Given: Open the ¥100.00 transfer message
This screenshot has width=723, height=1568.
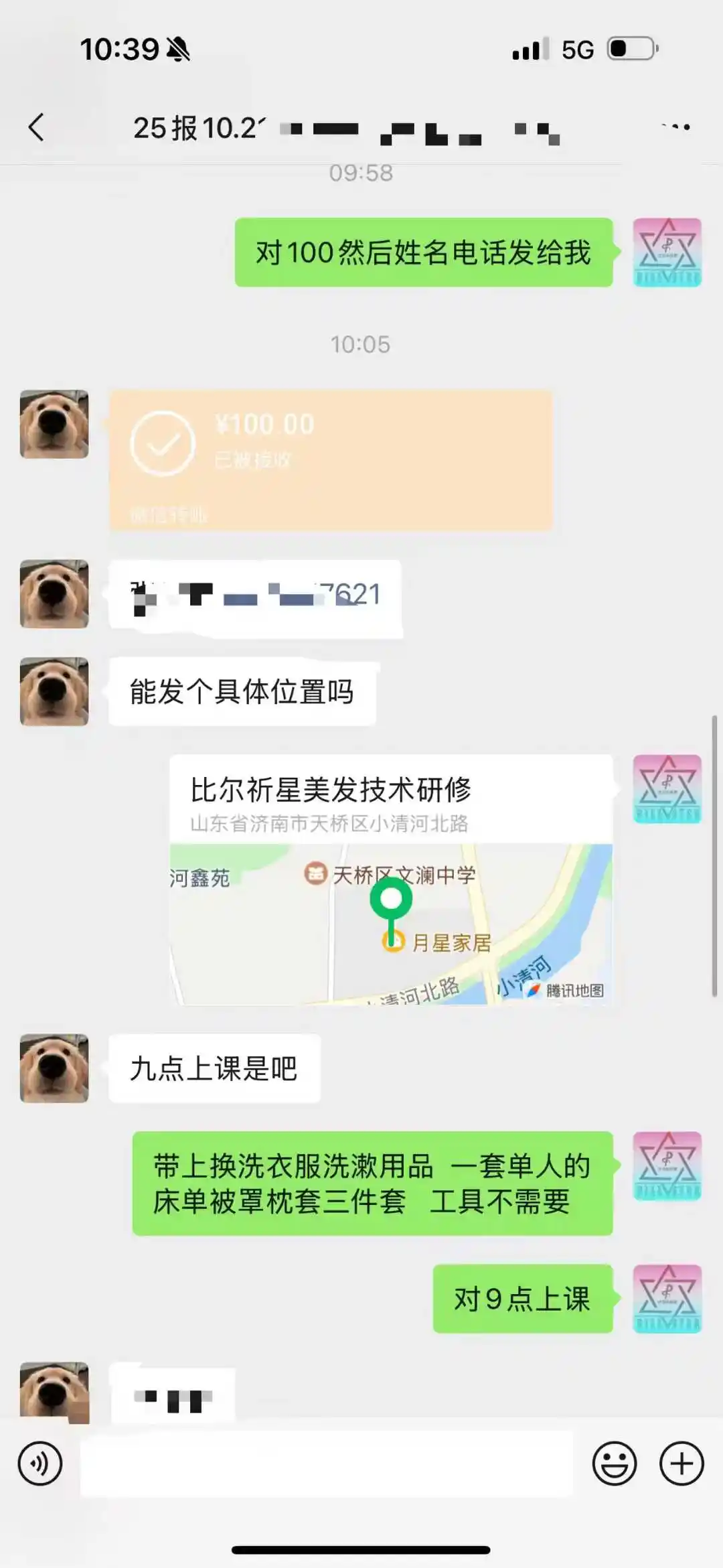Looking at the screenshot, I should pyautogui.click(x=331, y=460).
